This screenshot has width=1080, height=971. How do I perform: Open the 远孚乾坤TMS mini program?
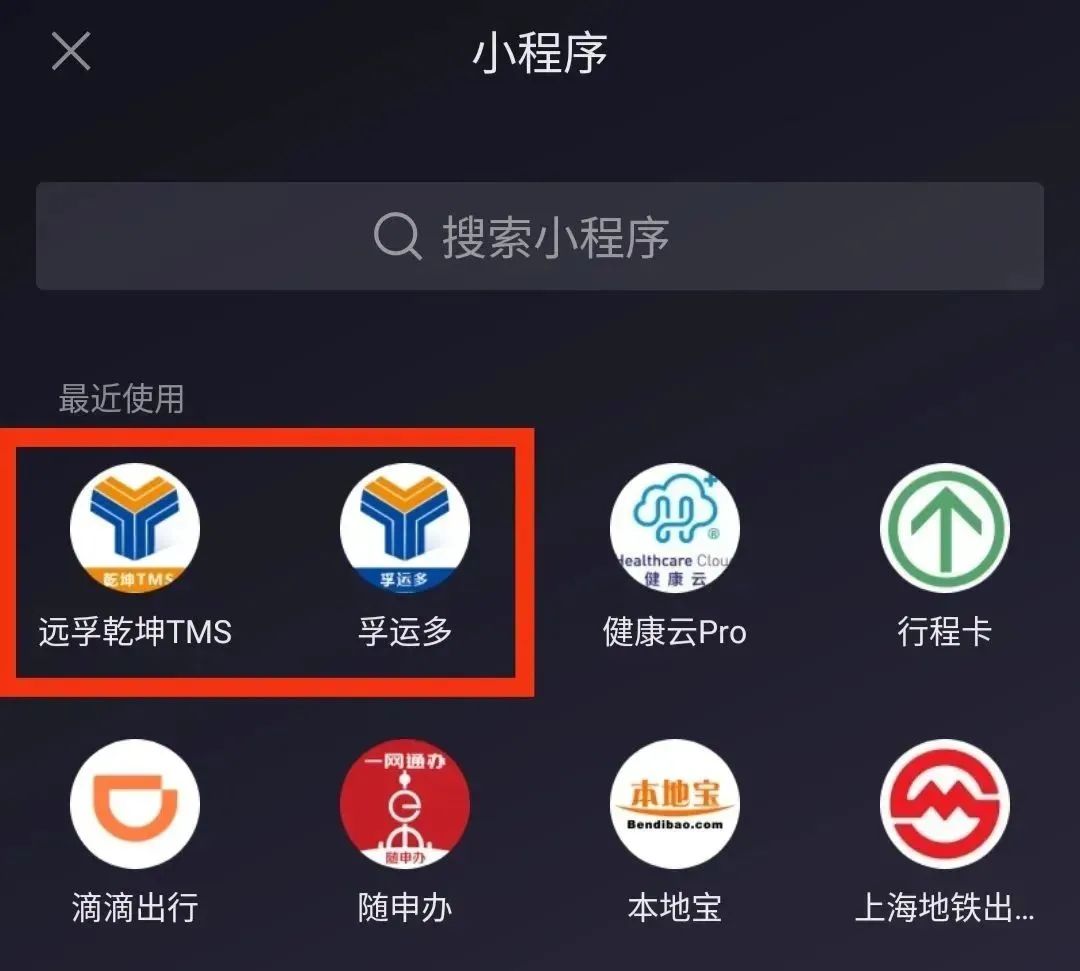pyautogui.click(x=135, y=528)
